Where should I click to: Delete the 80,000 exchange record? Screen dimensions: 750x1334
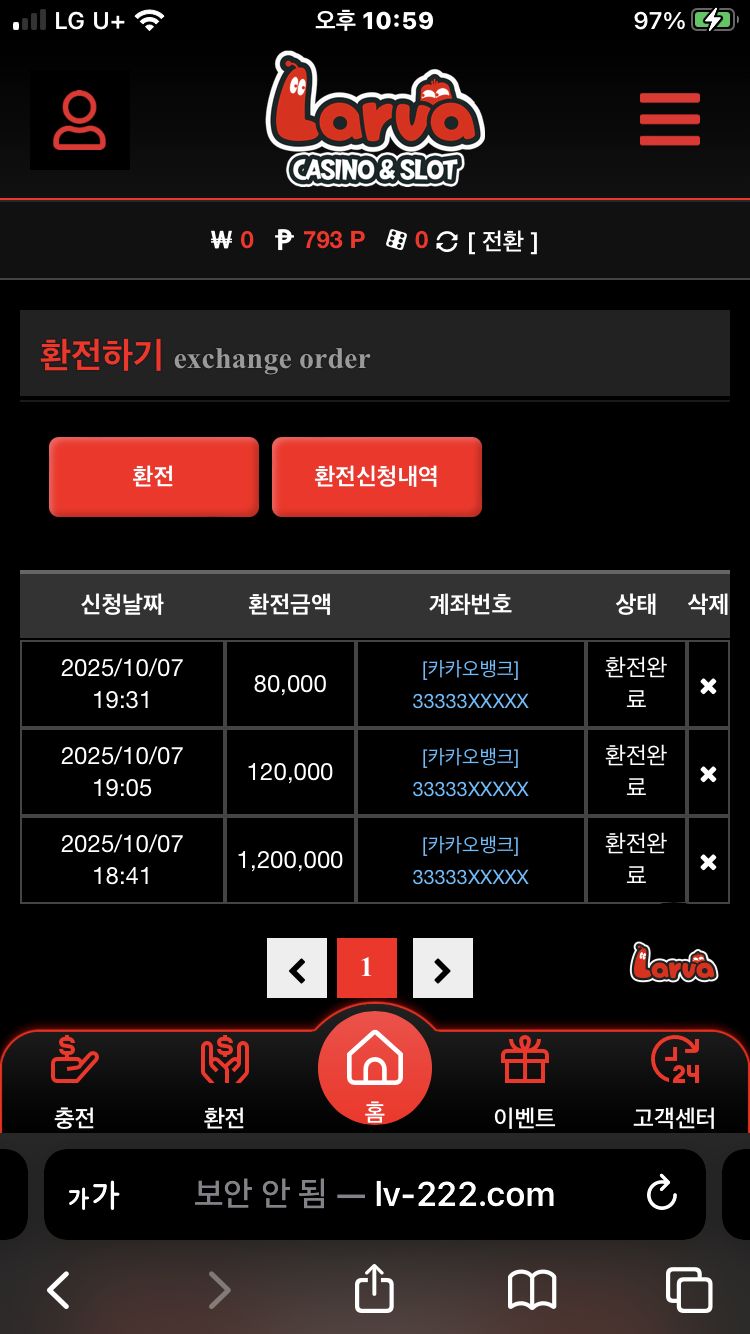[x=708, y=685]
